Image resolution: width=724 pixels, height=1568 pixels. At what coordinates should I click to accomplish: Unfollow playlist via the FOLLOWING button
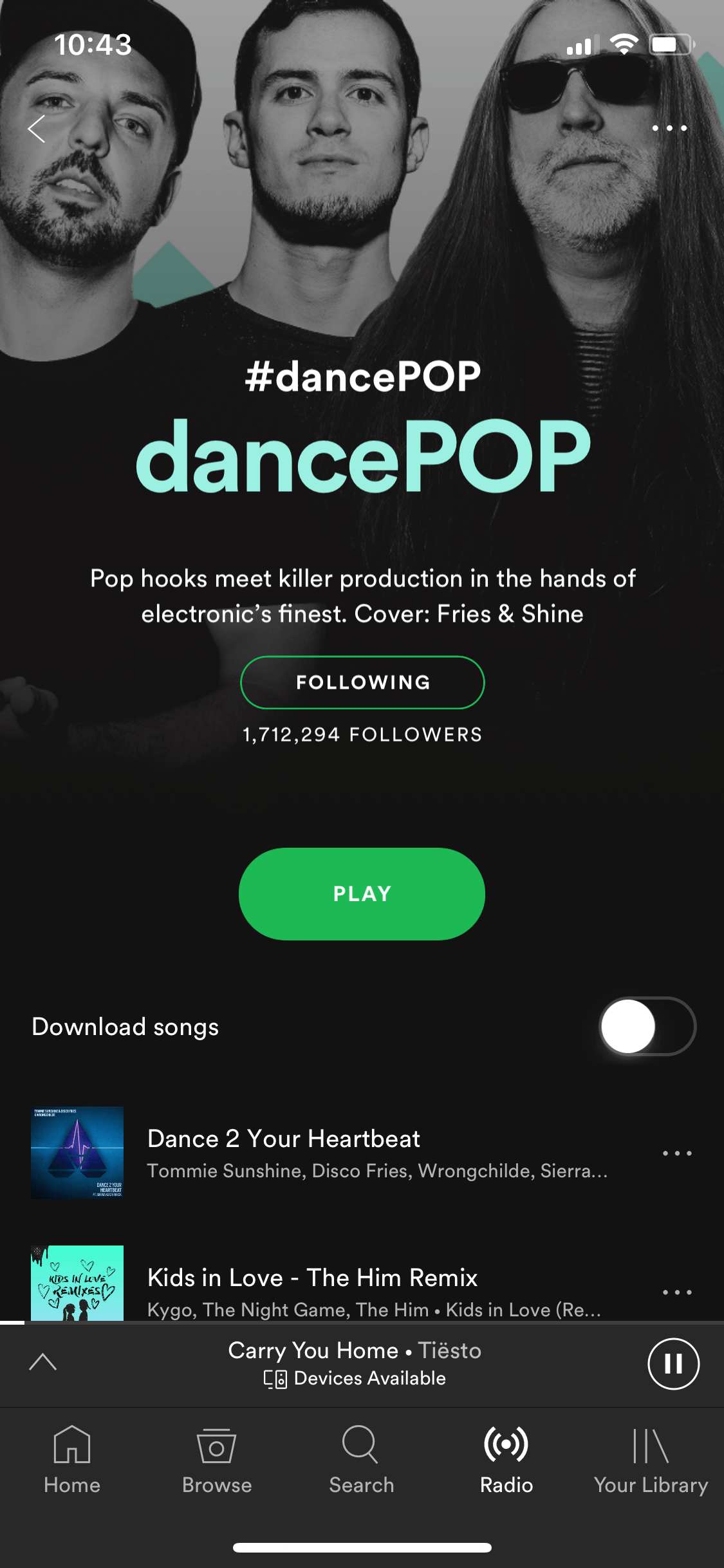click(x=362, y=682)
